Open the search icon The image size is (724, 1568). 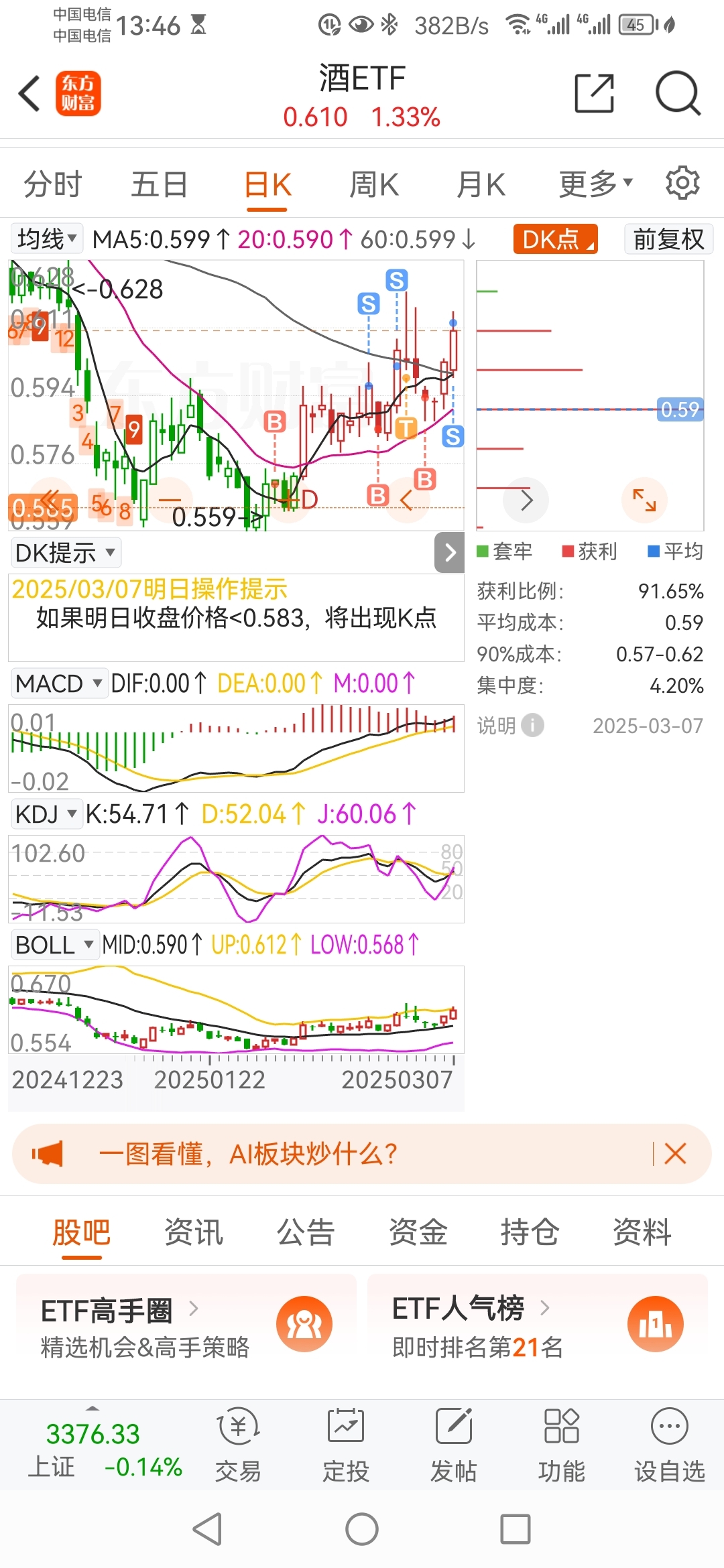(x=677, y=93)
